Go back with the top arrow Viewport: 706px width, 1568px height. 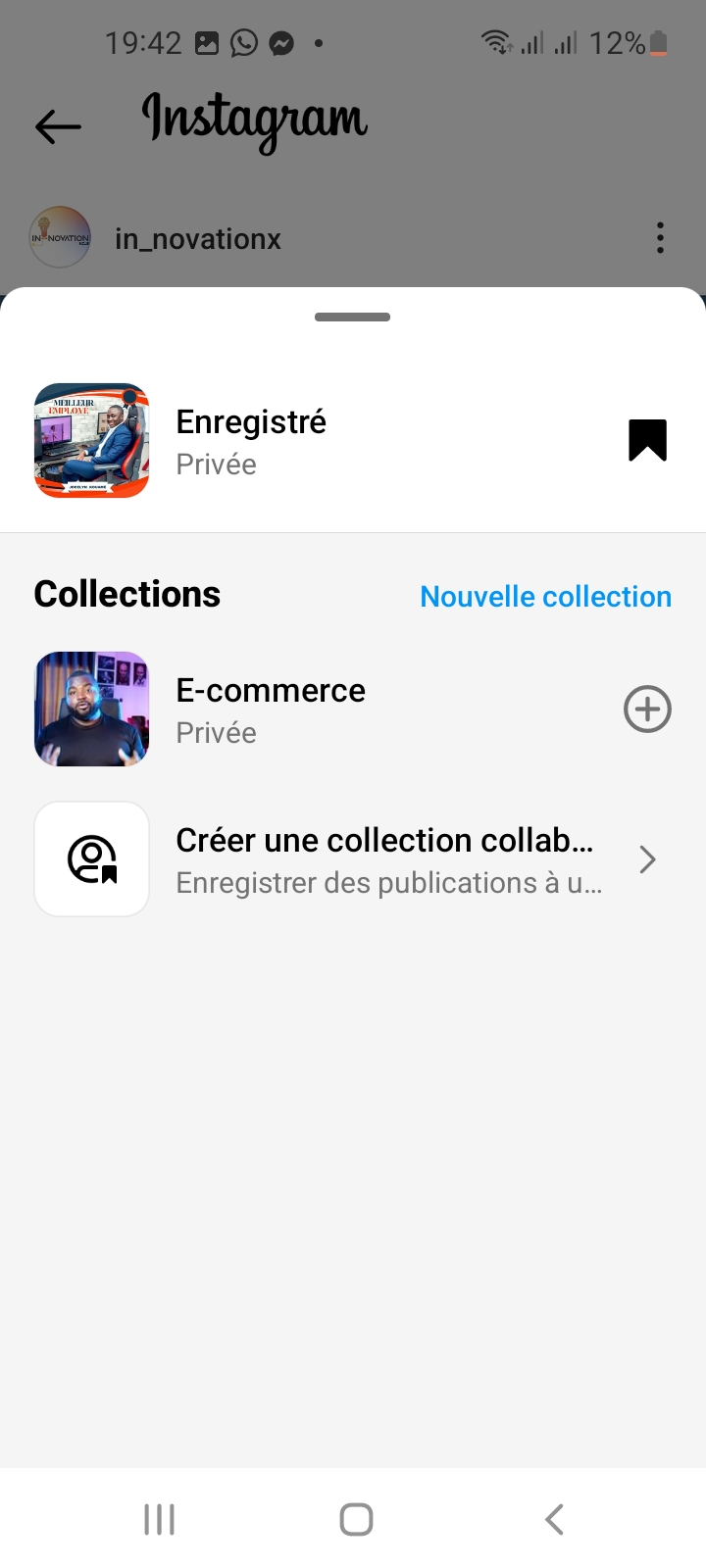[x=58, y=126]
